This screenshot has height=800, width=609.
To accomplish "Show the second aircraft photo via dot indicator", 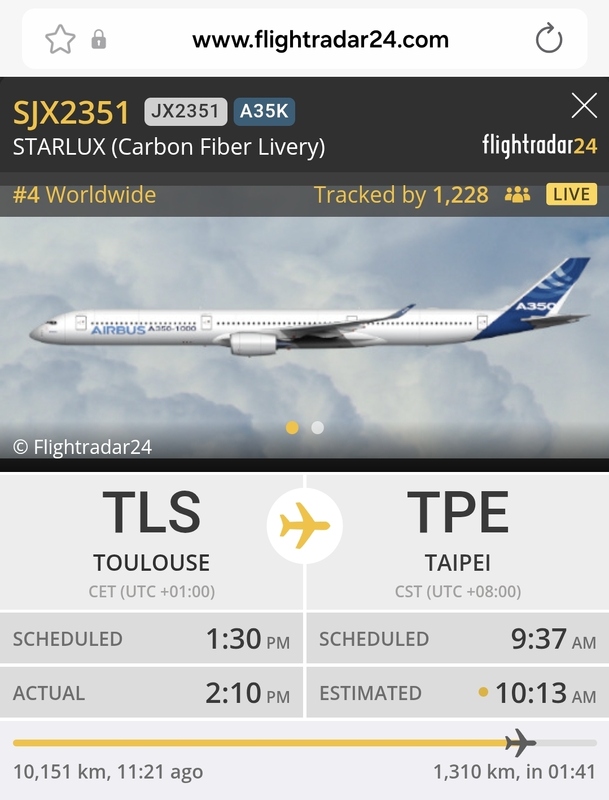I will tap(317, 427).
